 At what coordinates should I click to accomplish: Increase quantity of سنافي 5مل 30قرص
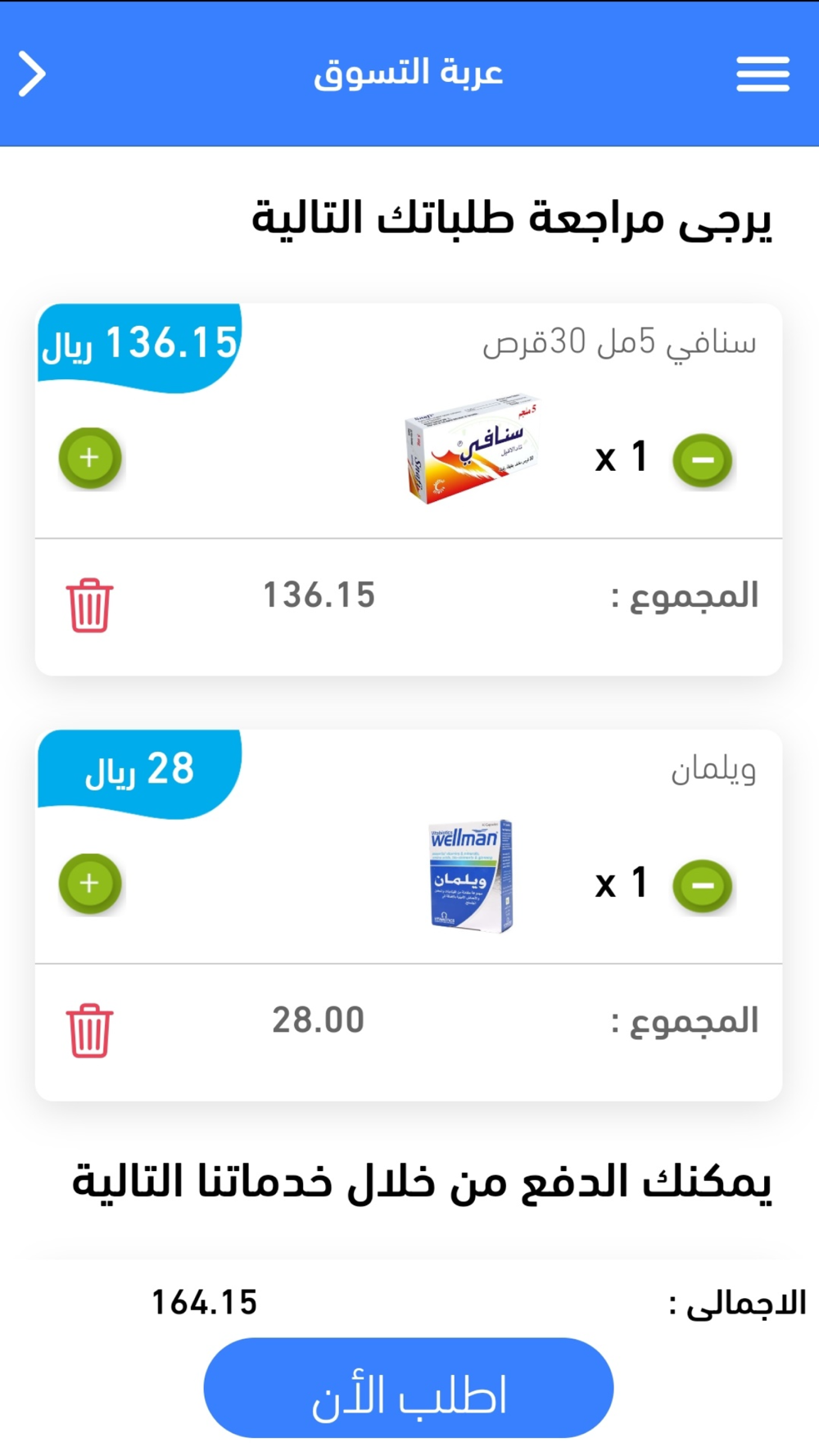pyautogui.click(x=90, y=458)
